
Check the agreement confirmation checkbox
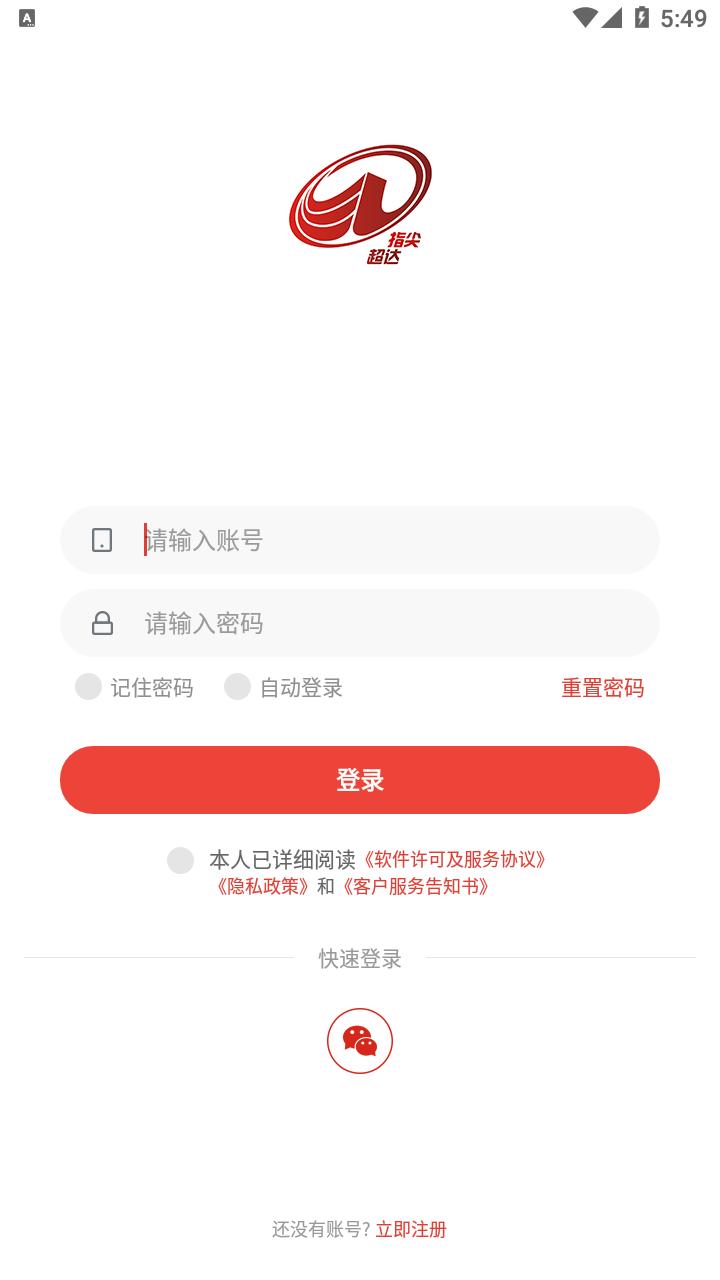click(x=181, y=860)
